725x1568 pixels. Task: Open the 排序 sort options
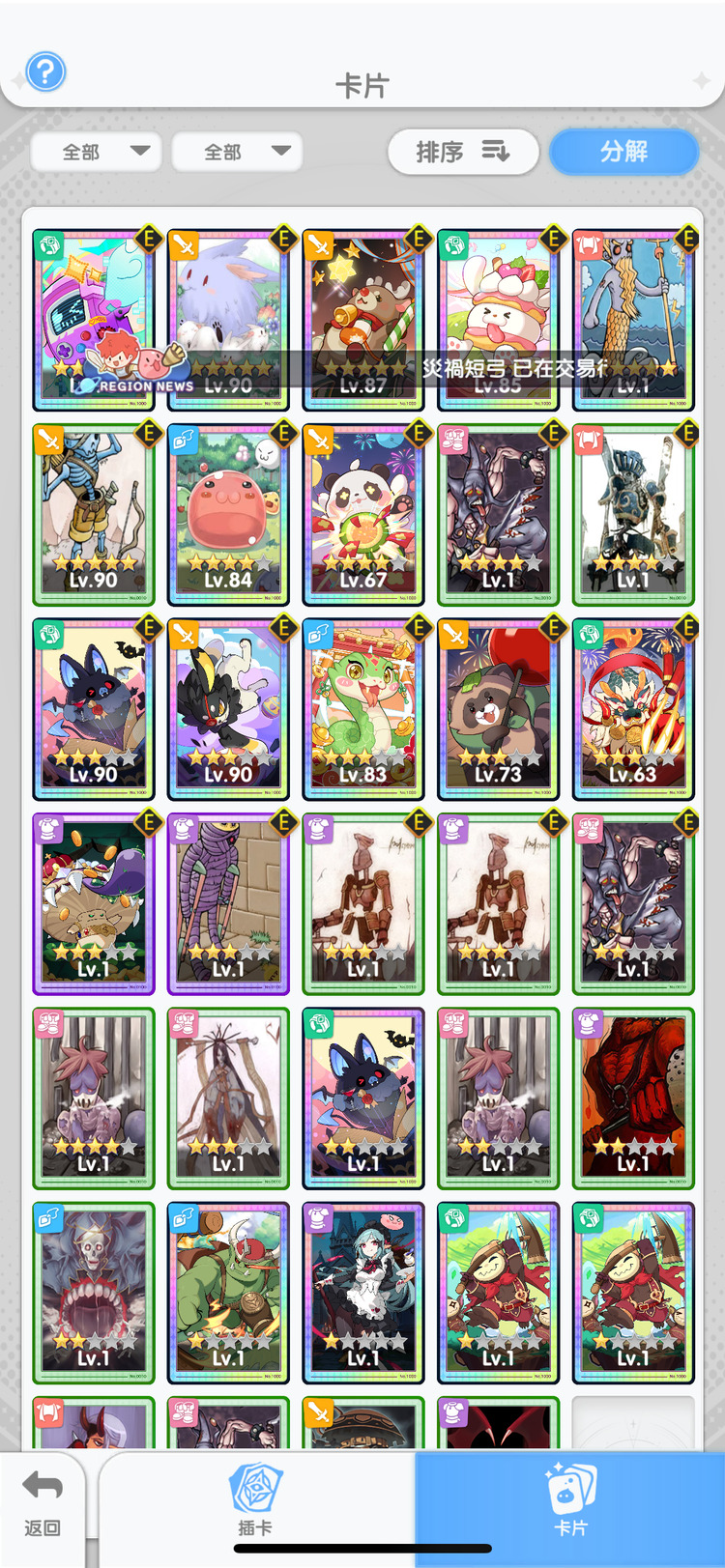coord(463,152)
